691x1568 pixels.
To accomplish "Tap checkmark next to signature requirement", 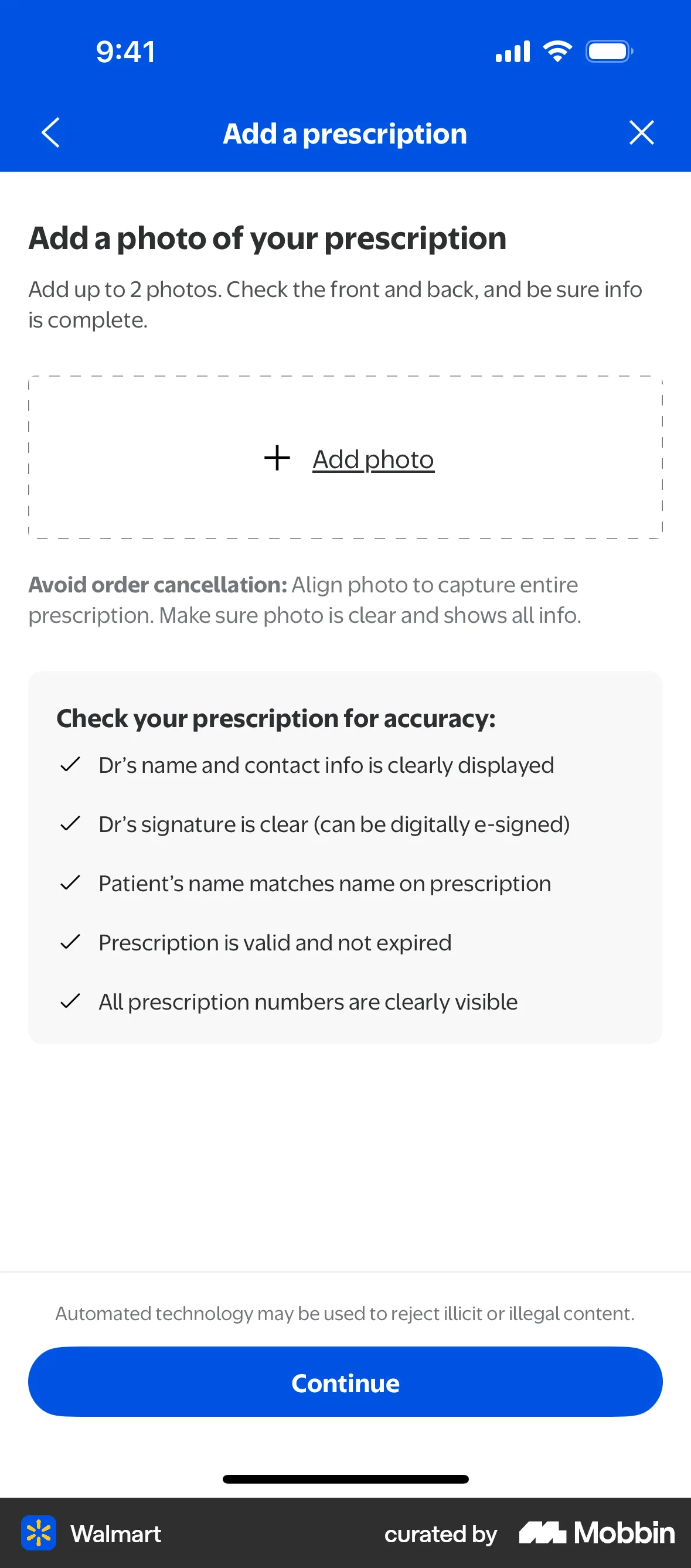I will (x=70, y=824).
